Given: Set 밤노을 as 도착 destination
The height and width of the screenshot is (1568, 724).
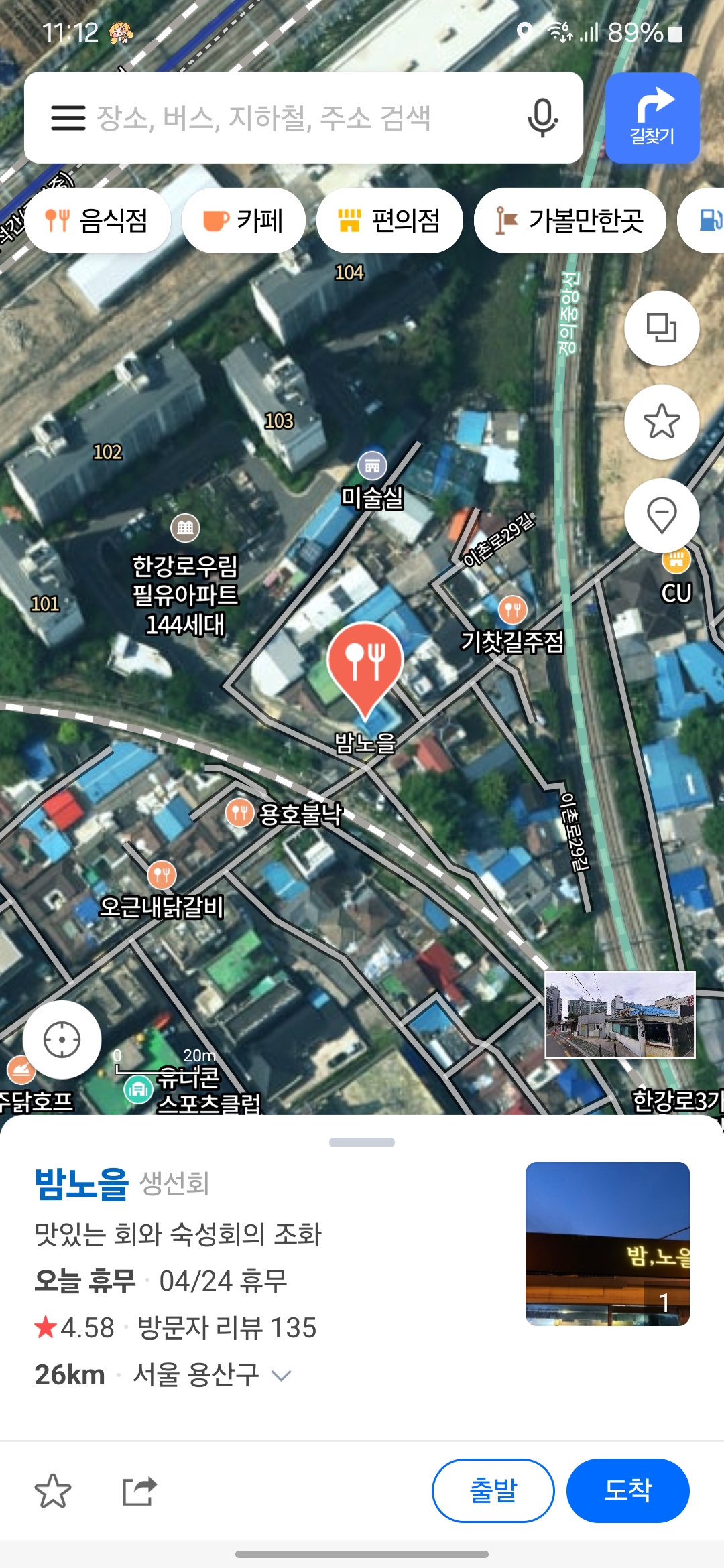Looking at the screenshot, I should [627, 1491].
